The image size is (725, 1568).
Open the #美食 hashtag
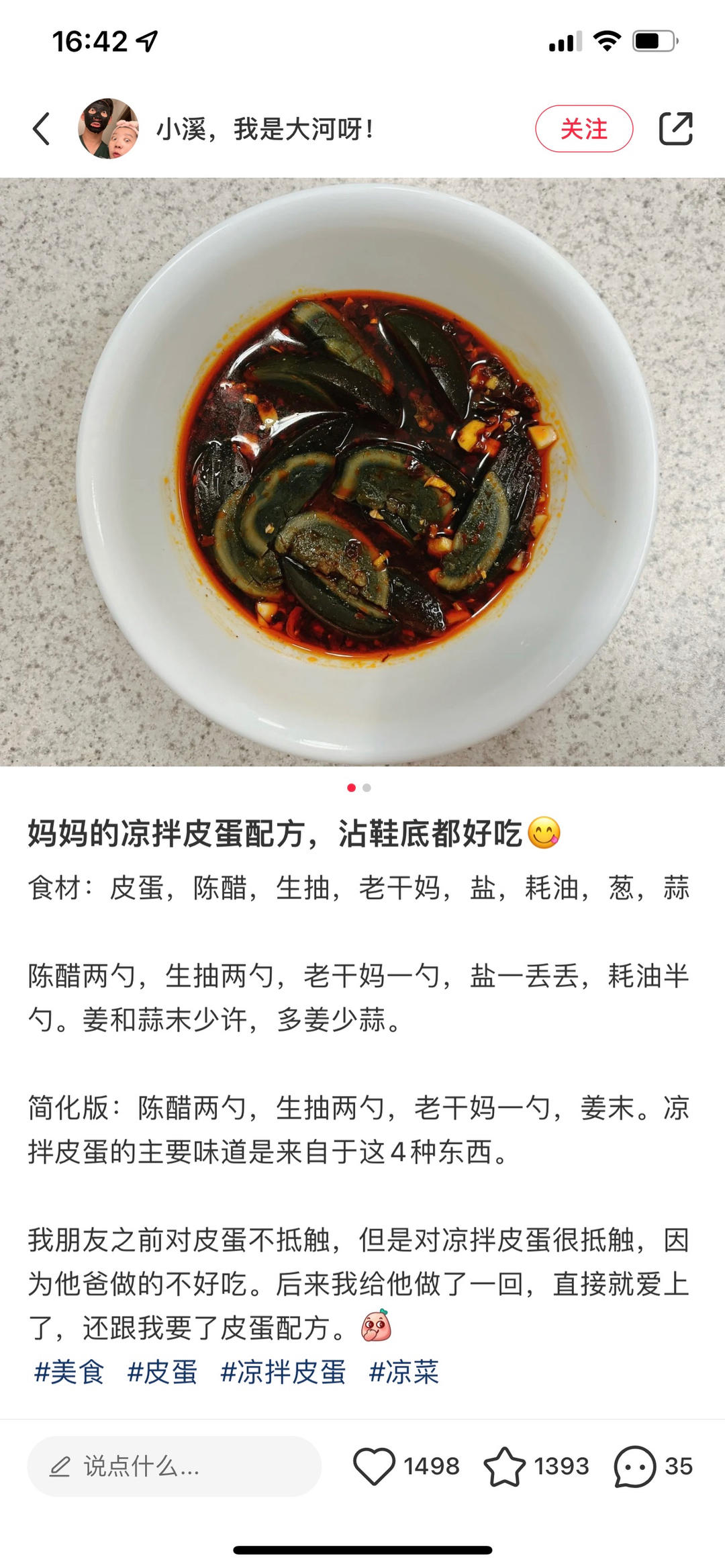tap(69, 1372)
